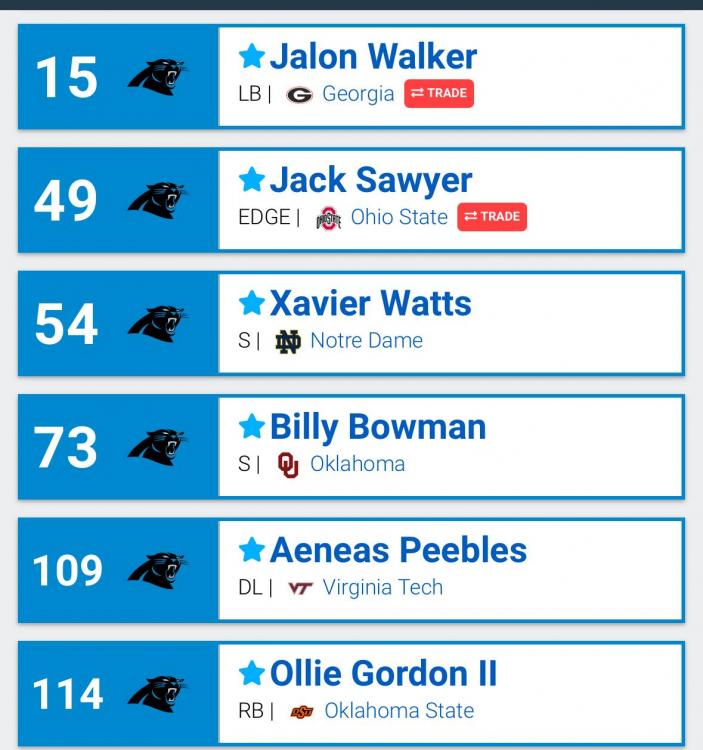The width and height of the screenshot is (703, 750).
Task: Open Billy Bowman's player profile
Action: click(377, 427)
